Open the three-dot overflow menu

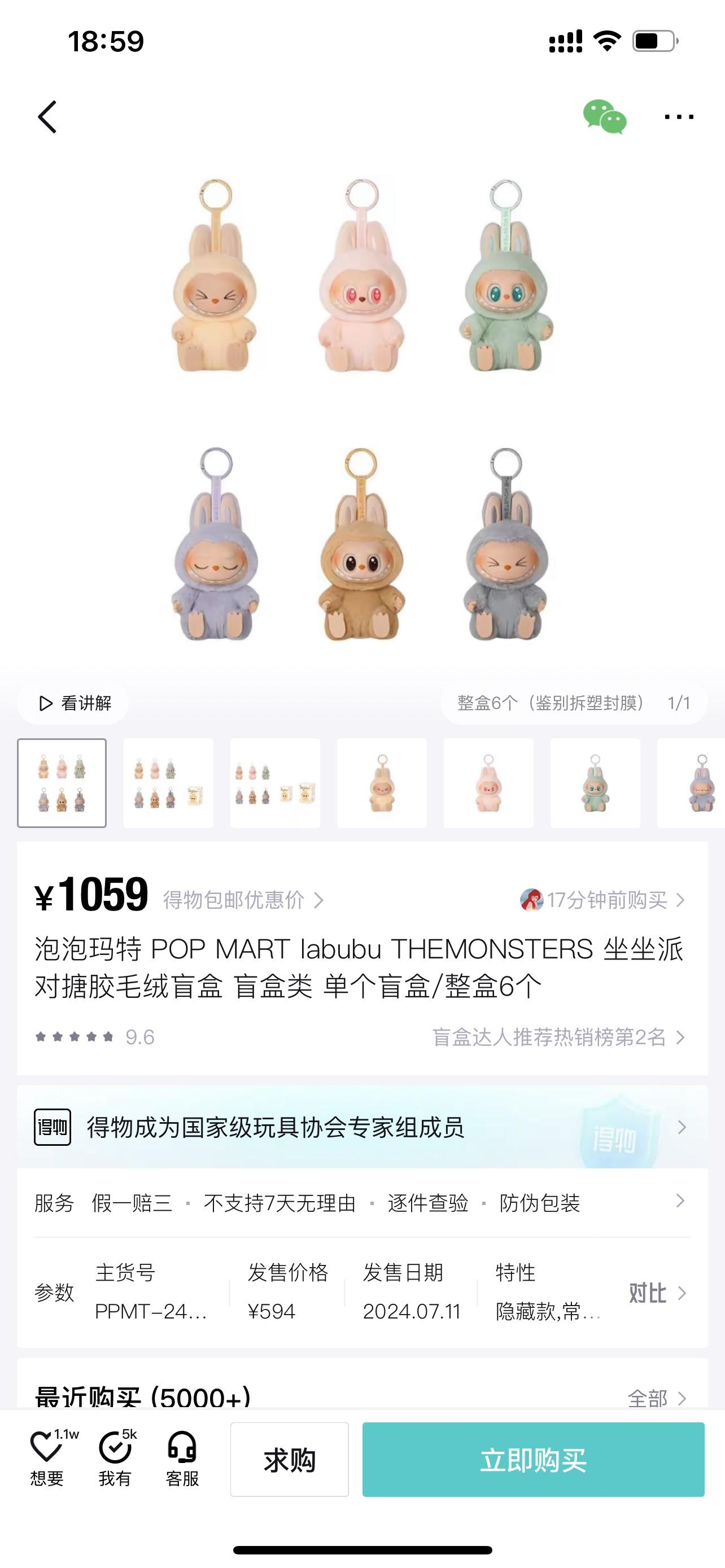pos(679,117)
